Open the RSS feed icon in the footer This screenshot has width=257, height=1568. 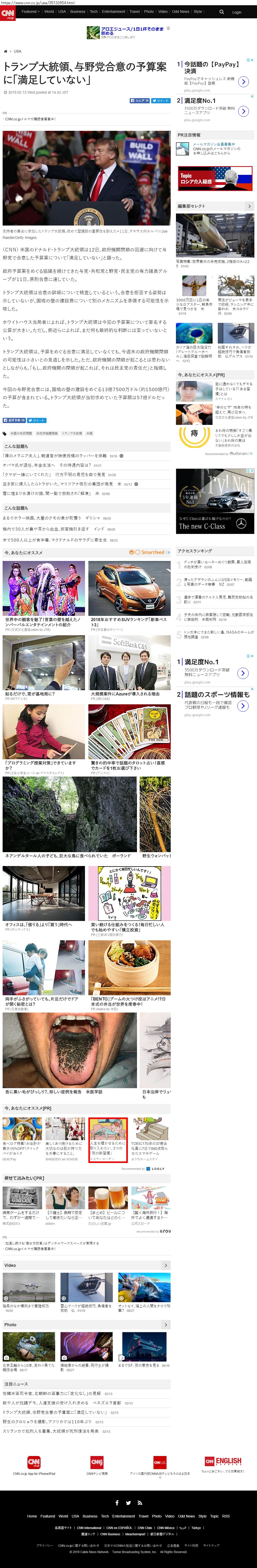(x=139, y=1503)
